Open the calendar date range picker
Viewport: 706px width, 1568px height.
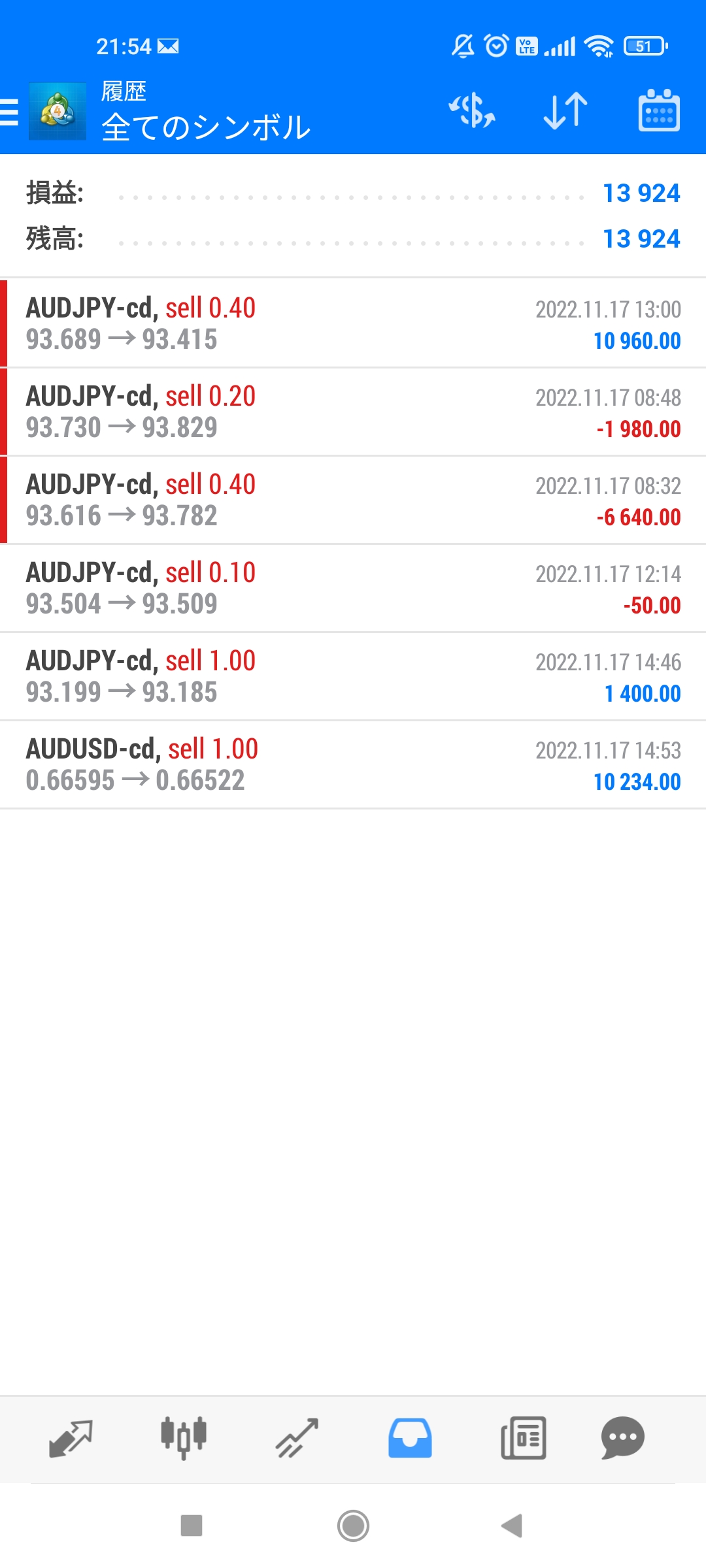pos(658,110)
